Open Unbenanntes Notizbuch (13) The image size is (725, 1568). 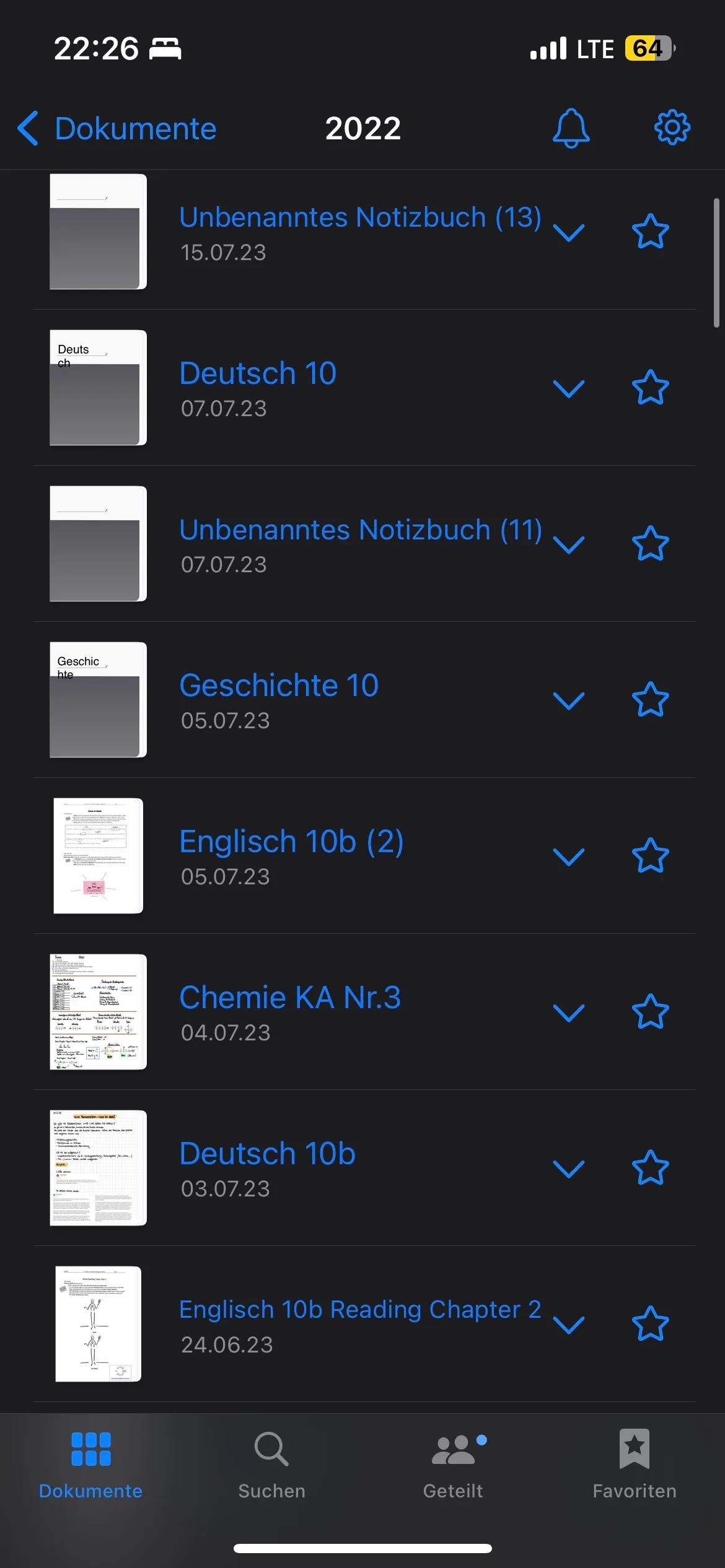coord(359,218)
